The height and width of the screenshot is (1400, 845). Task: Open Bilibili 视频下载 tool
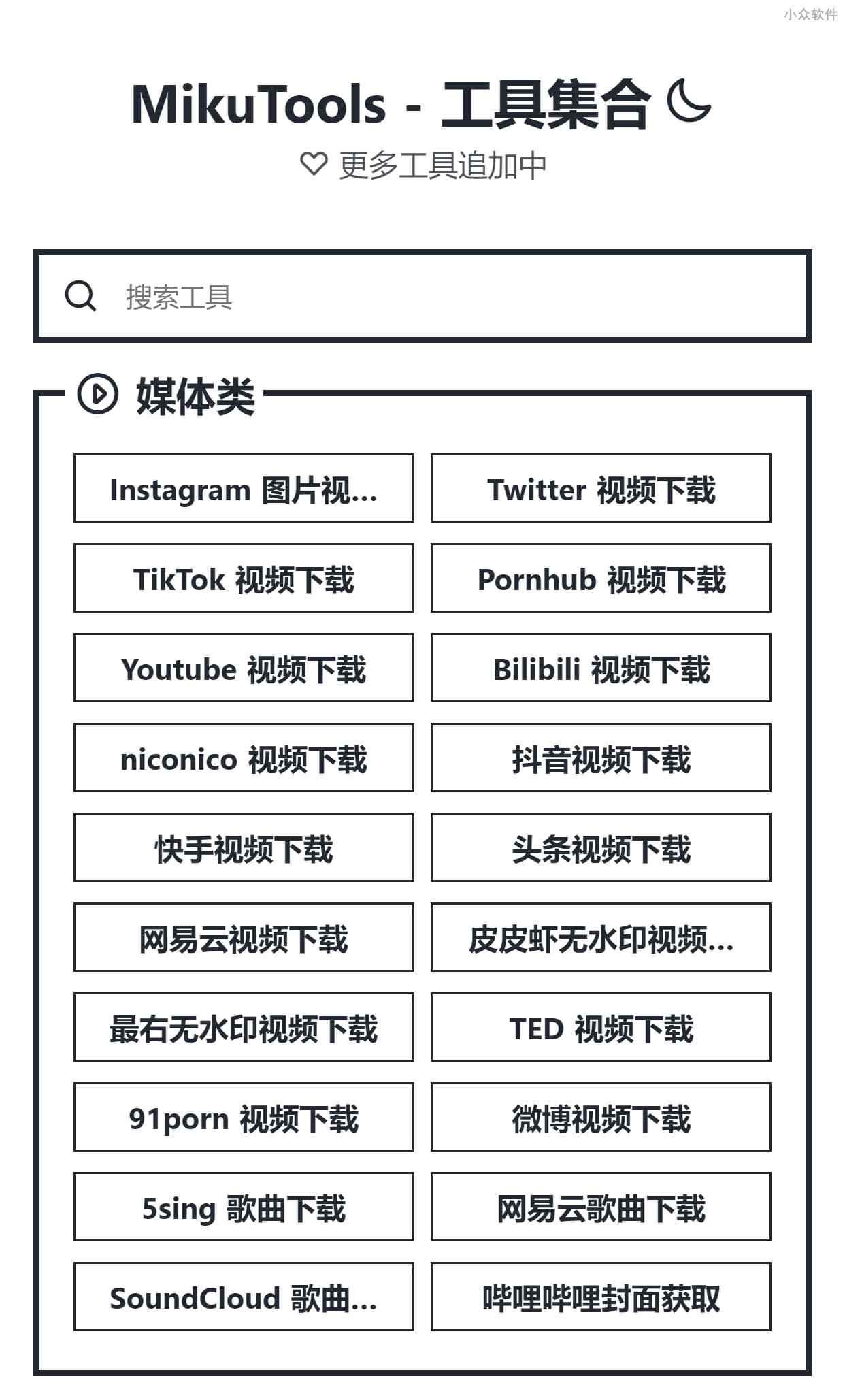coord(601,669)
